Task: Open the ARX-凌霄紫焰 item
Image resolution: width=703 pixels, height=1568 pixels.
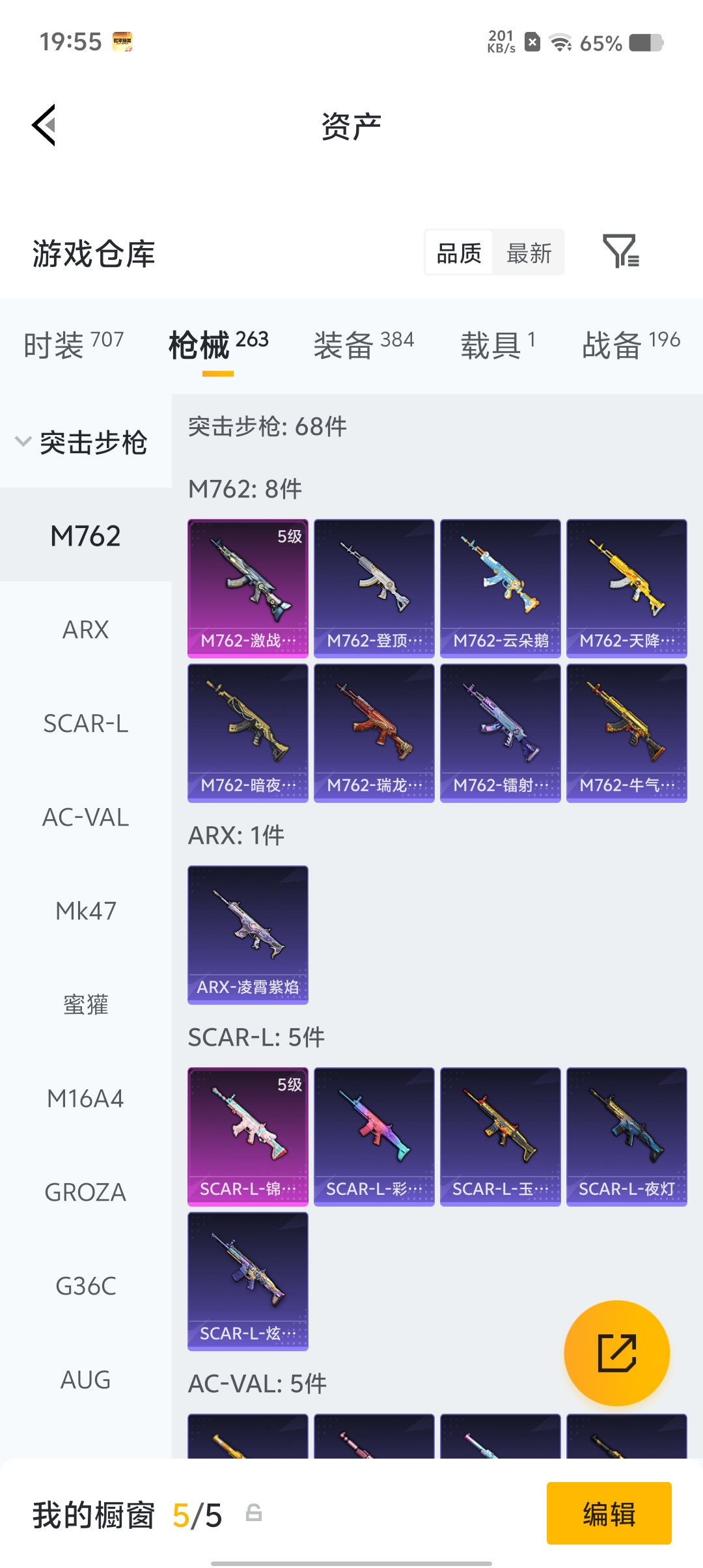Action: pos(247,934)
